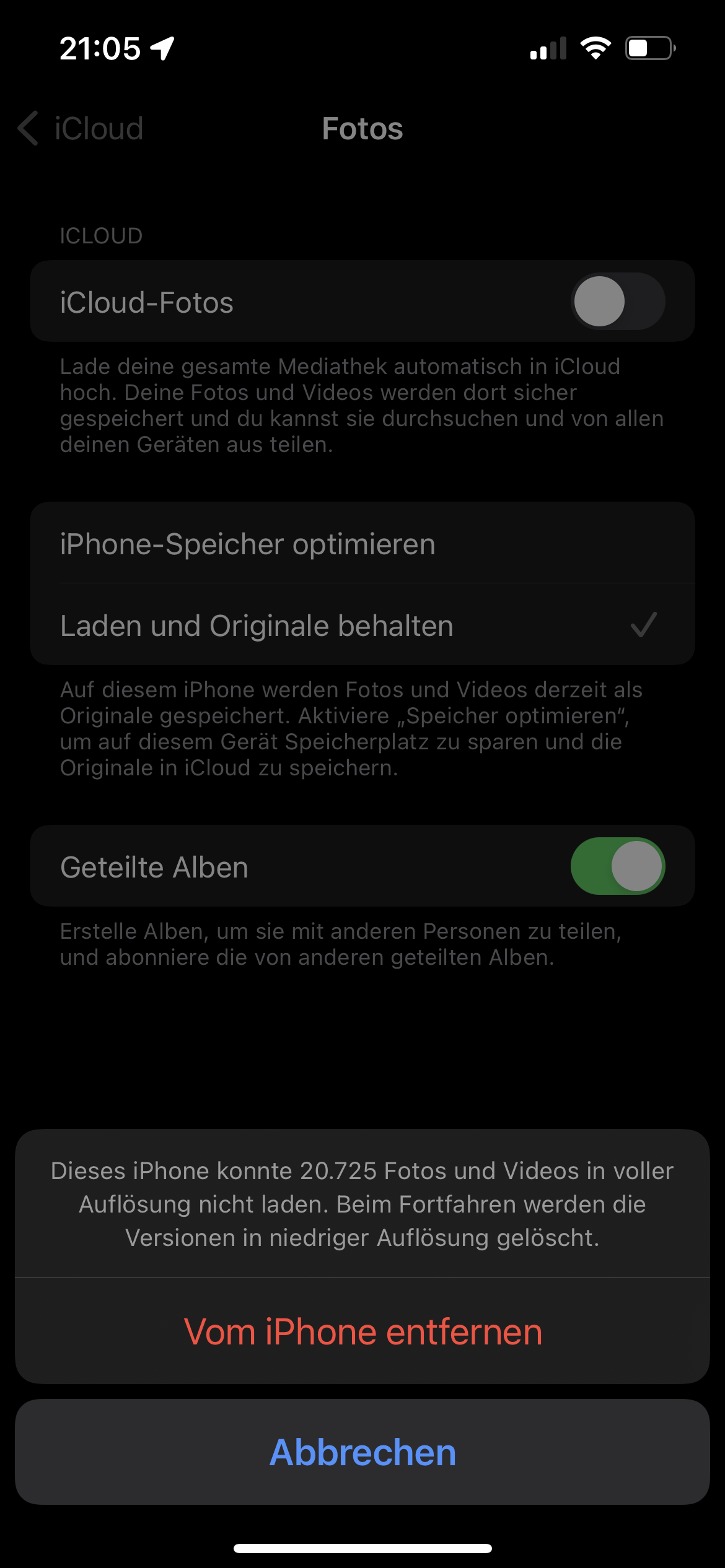The image size is (725, 1568).
Task: Disable the Geteilte Alben switch
Action: (617, 866)
